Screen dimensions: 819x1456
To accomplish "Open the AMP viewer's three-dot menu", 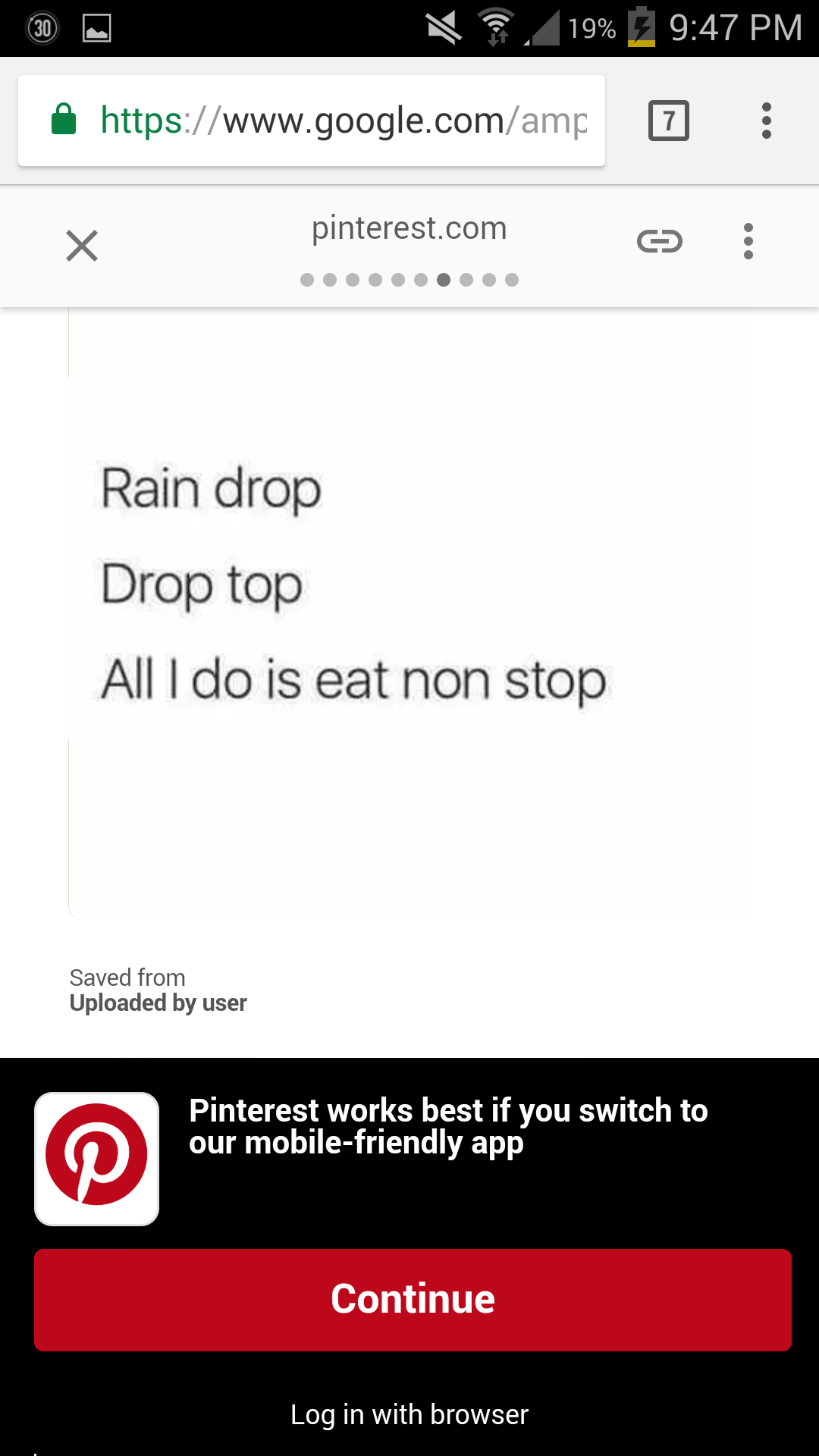I will click(x=748, y=242).
